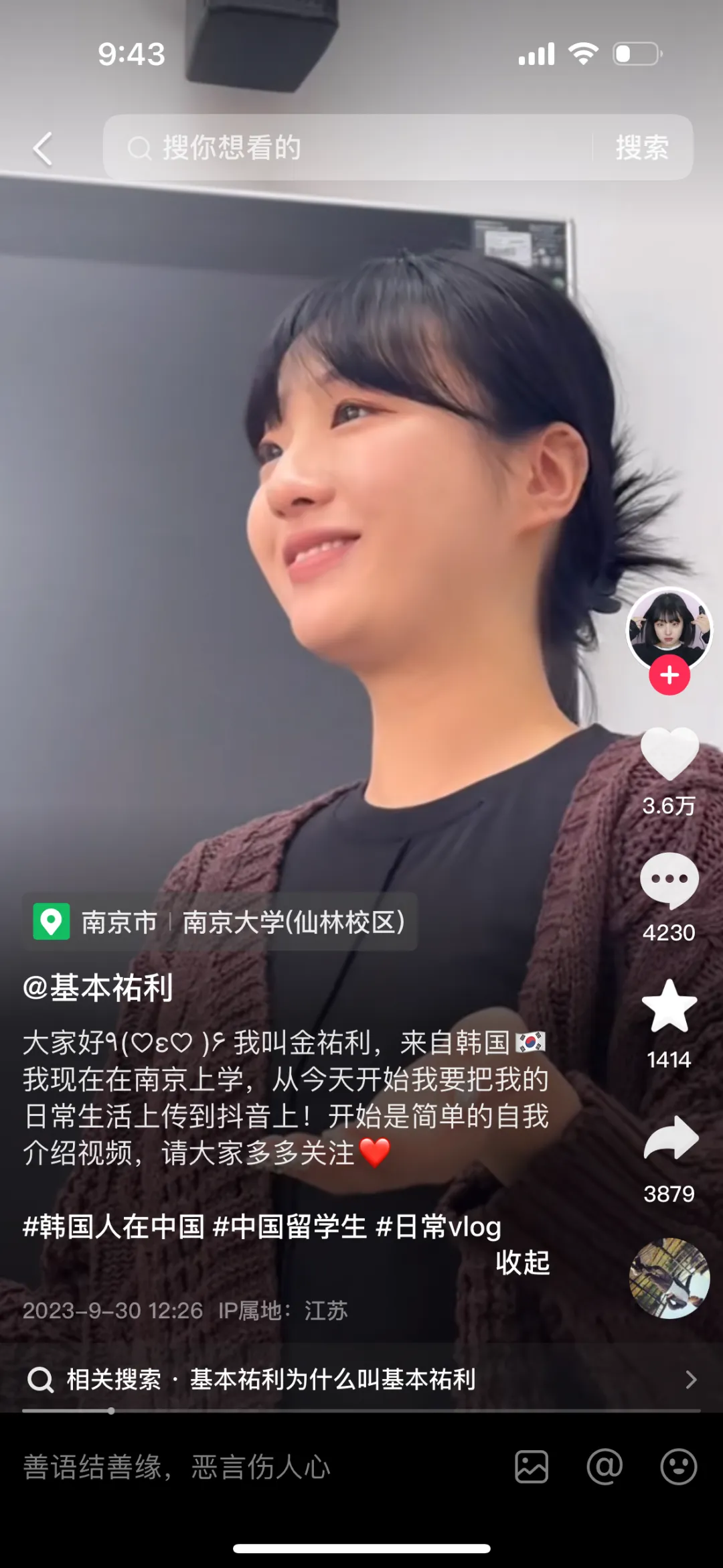Attach an image to the comment
The height and width of the screenshot is (1568, 723).
coord(532,1467)
